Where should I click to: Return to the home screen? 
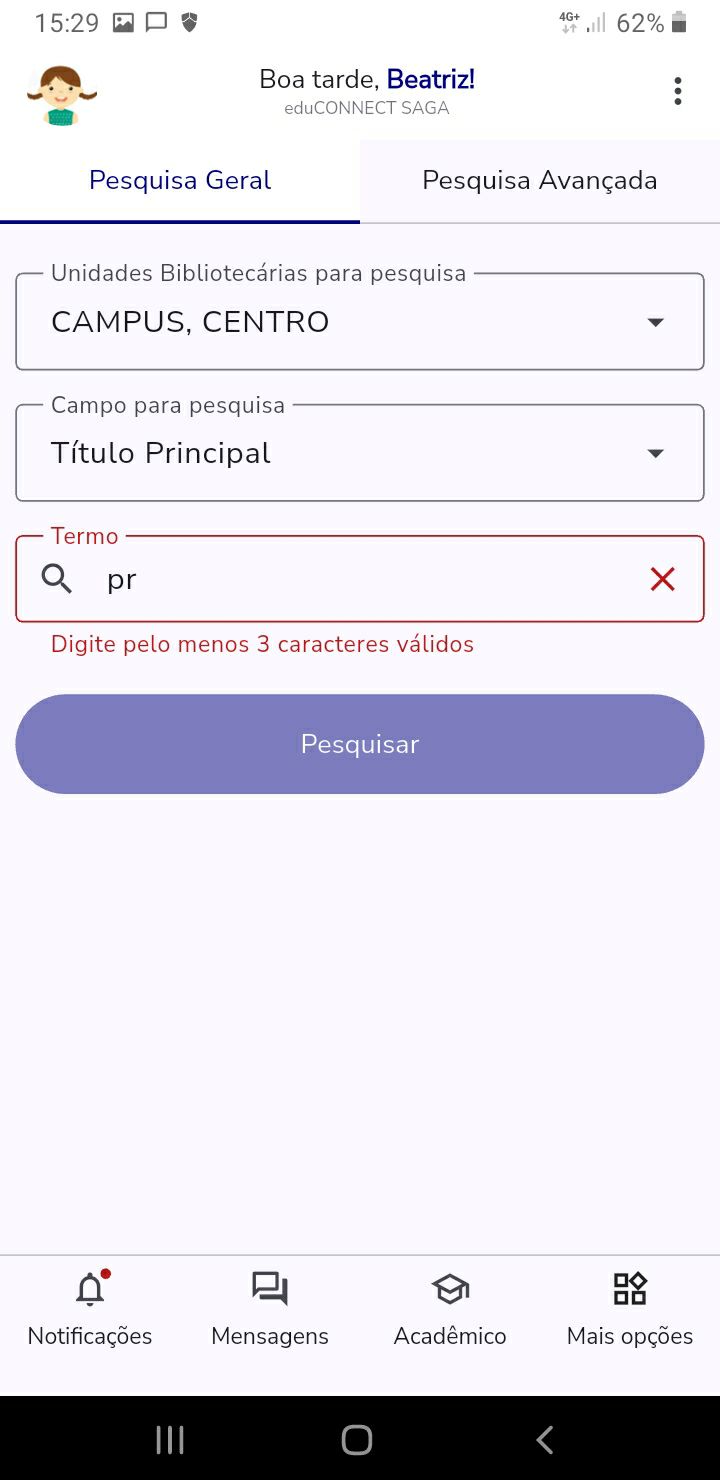point(357,1440)
